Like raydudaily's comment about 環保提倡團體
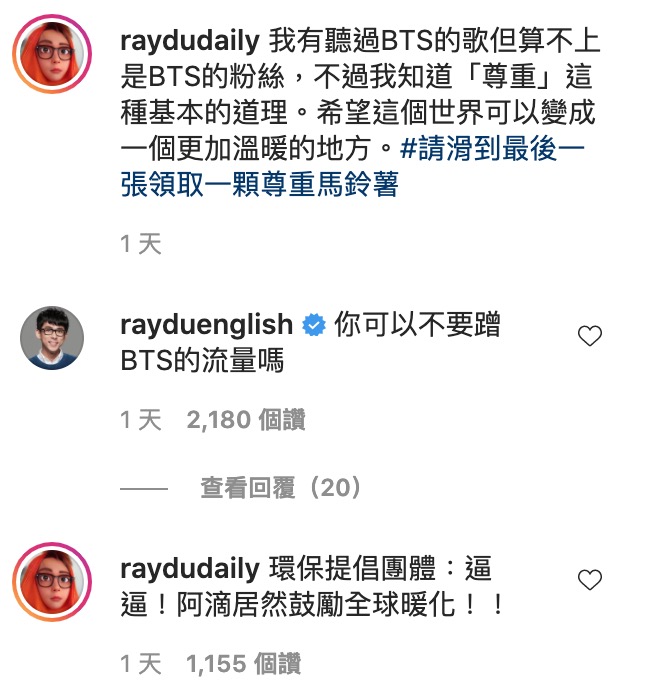 pyautogui.click(x=590, y=580)
